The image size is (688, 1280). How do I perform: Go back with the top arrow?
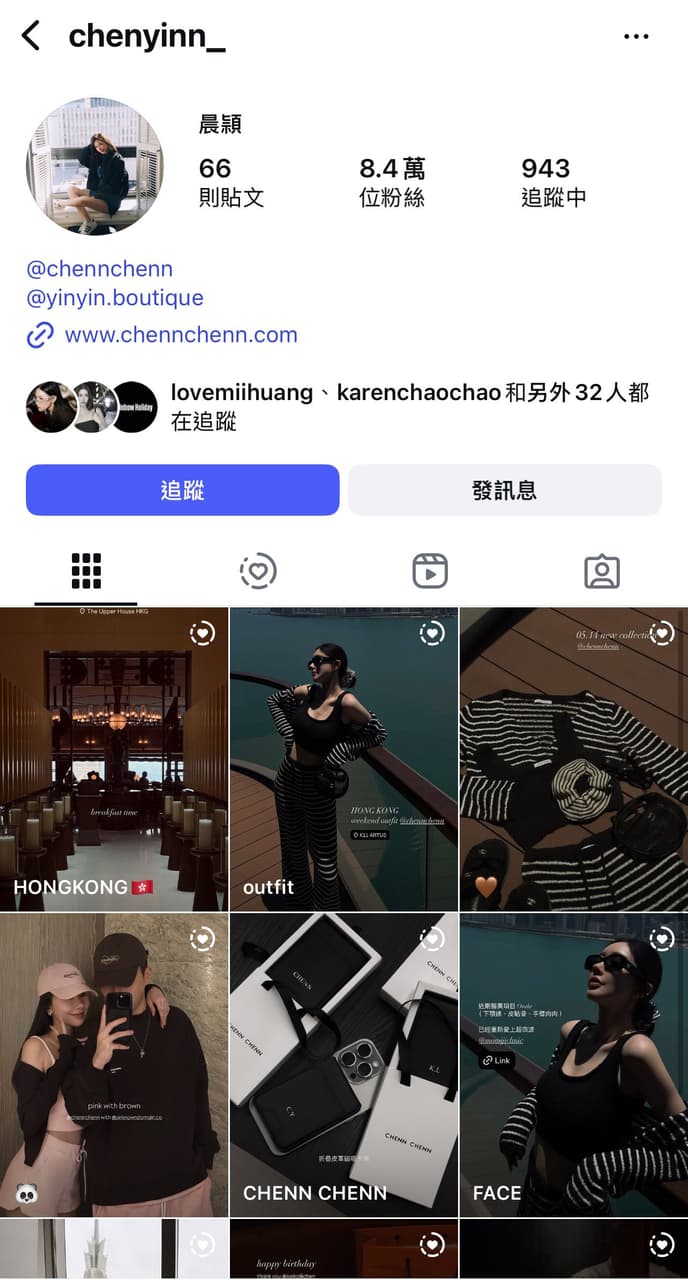pyautogui.click(x=31, y=37)
